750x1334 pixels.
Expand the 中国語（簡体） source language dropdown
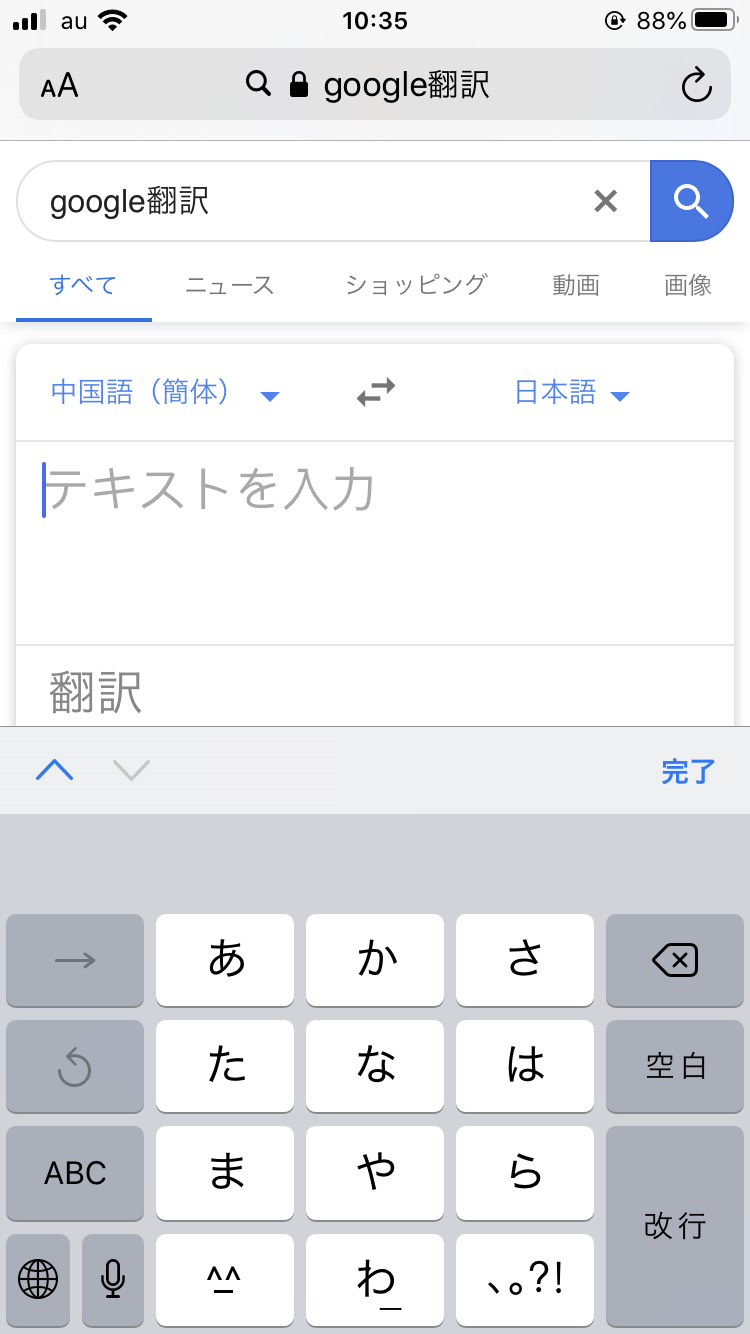click(x=165, y=393)
